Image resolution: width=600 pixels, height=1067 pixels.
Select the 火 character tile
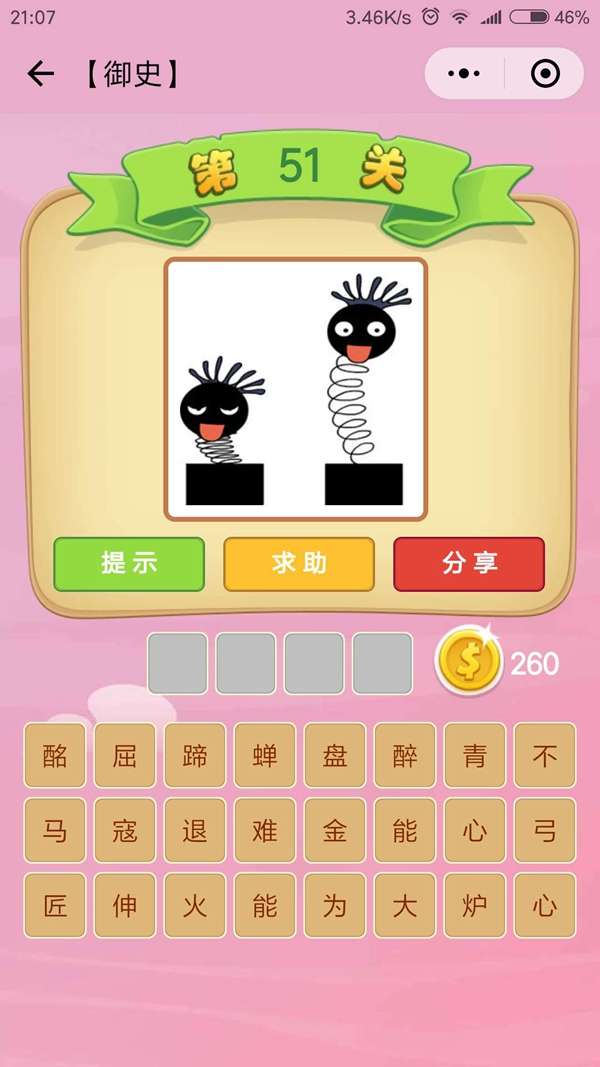[195, 906]
